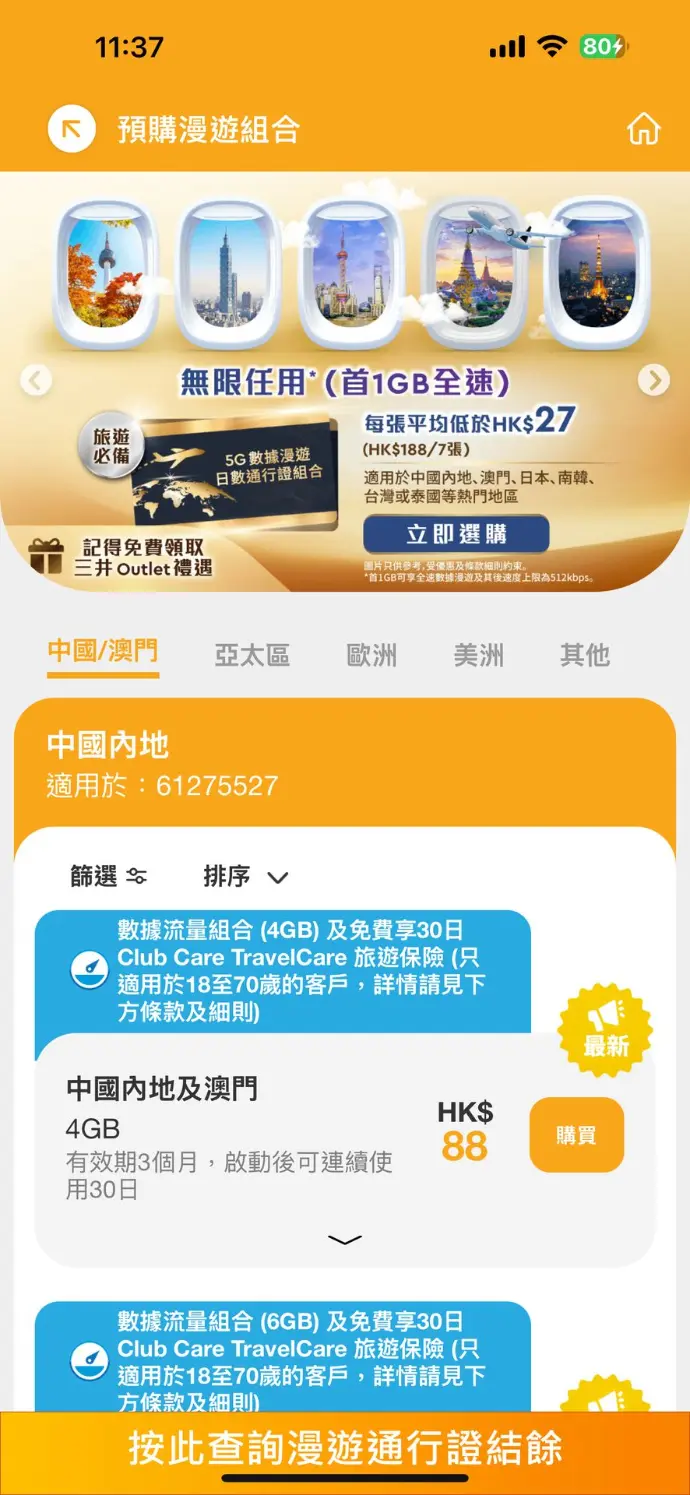The image size is (690, 1495).
Task: Switch to the 美洲 tab
Action: point(478,655)
